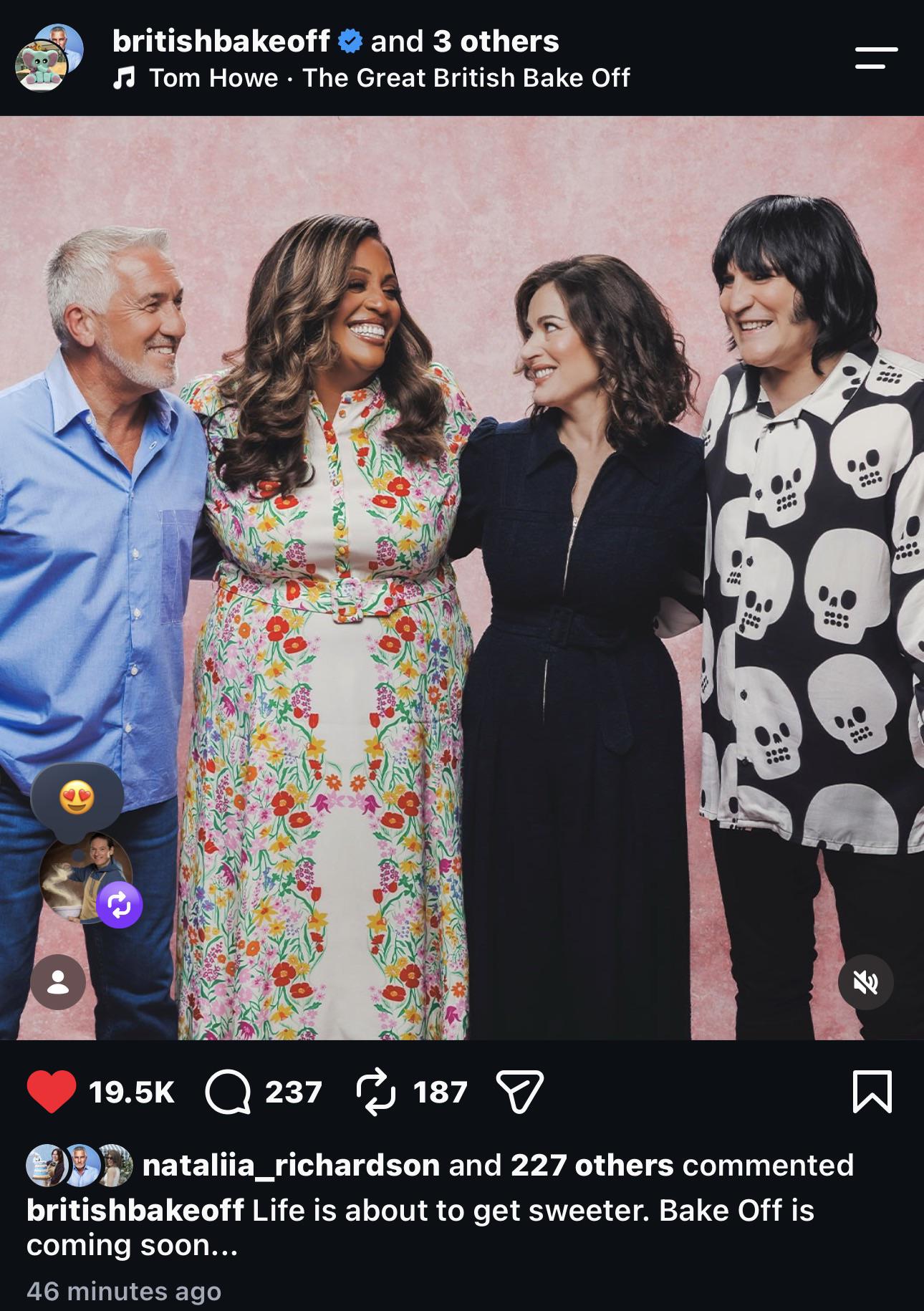Bookmark this Bake Off post
This screenshot has width=924, height=1311.
tap(872, 1092)
